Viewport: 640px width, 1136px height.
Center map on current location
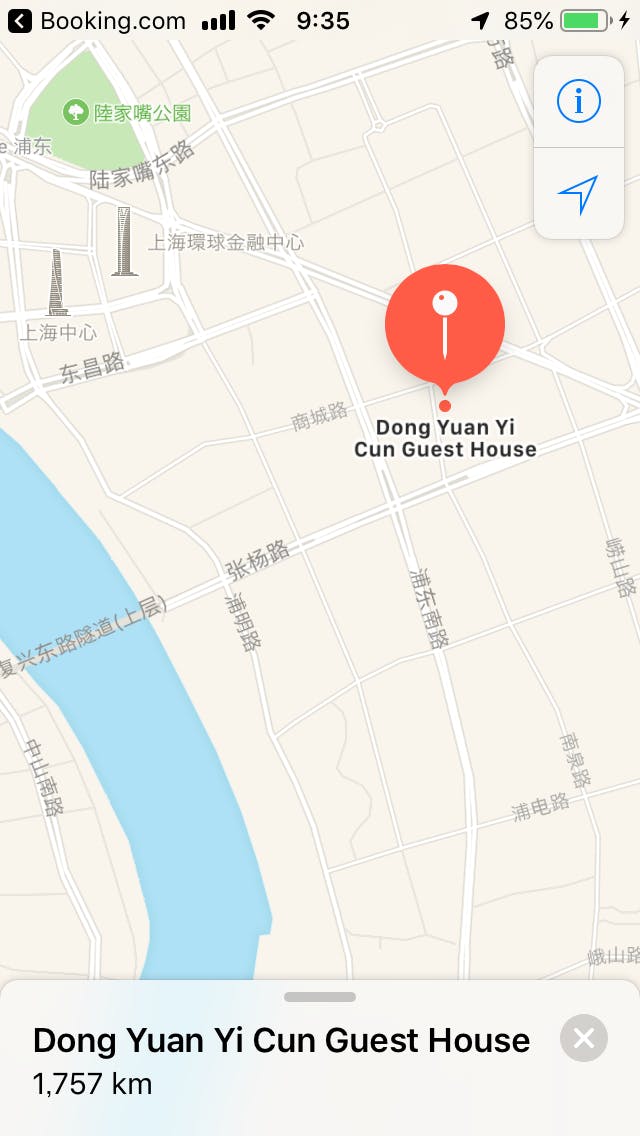click(x=578, y=194)
